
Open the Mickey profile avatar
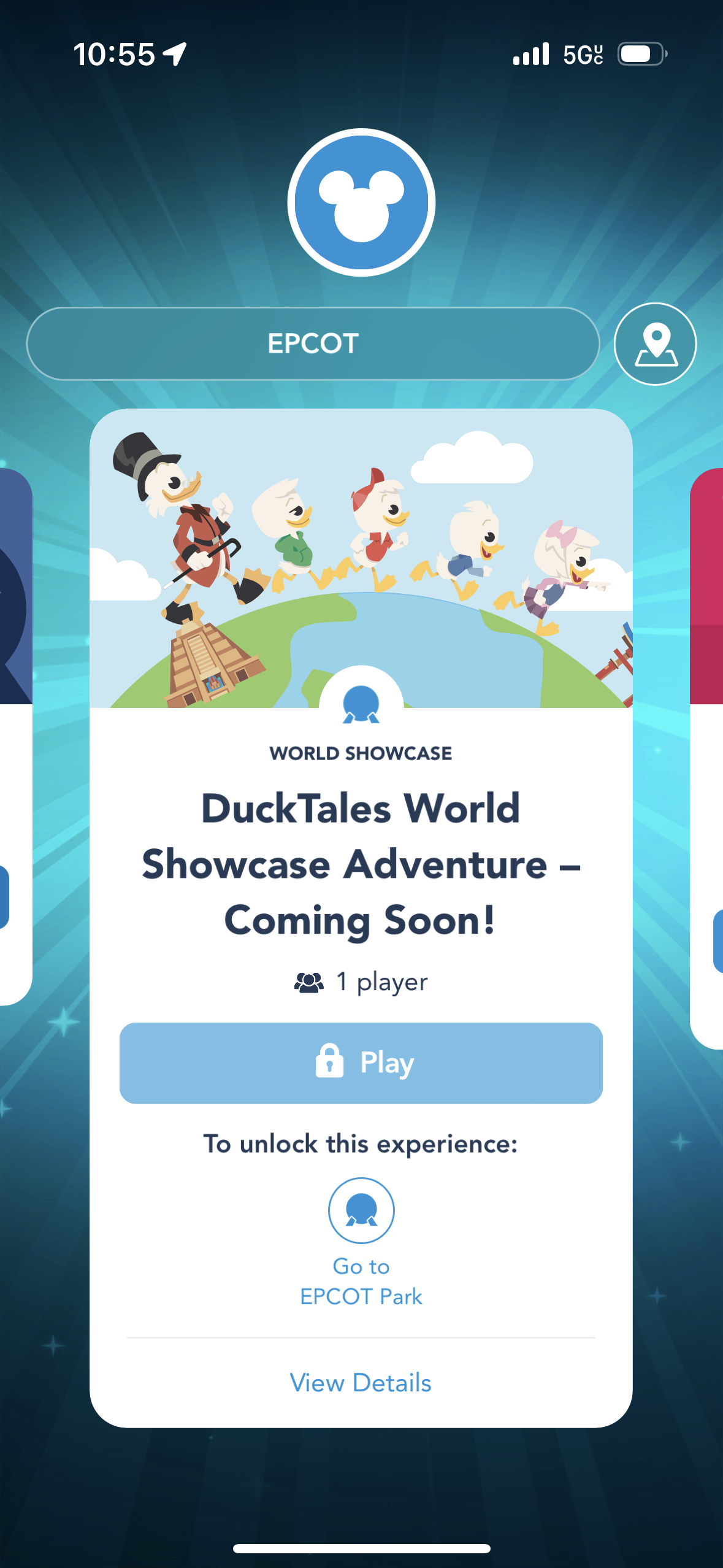pyautogui.click(x=361, y=202)
